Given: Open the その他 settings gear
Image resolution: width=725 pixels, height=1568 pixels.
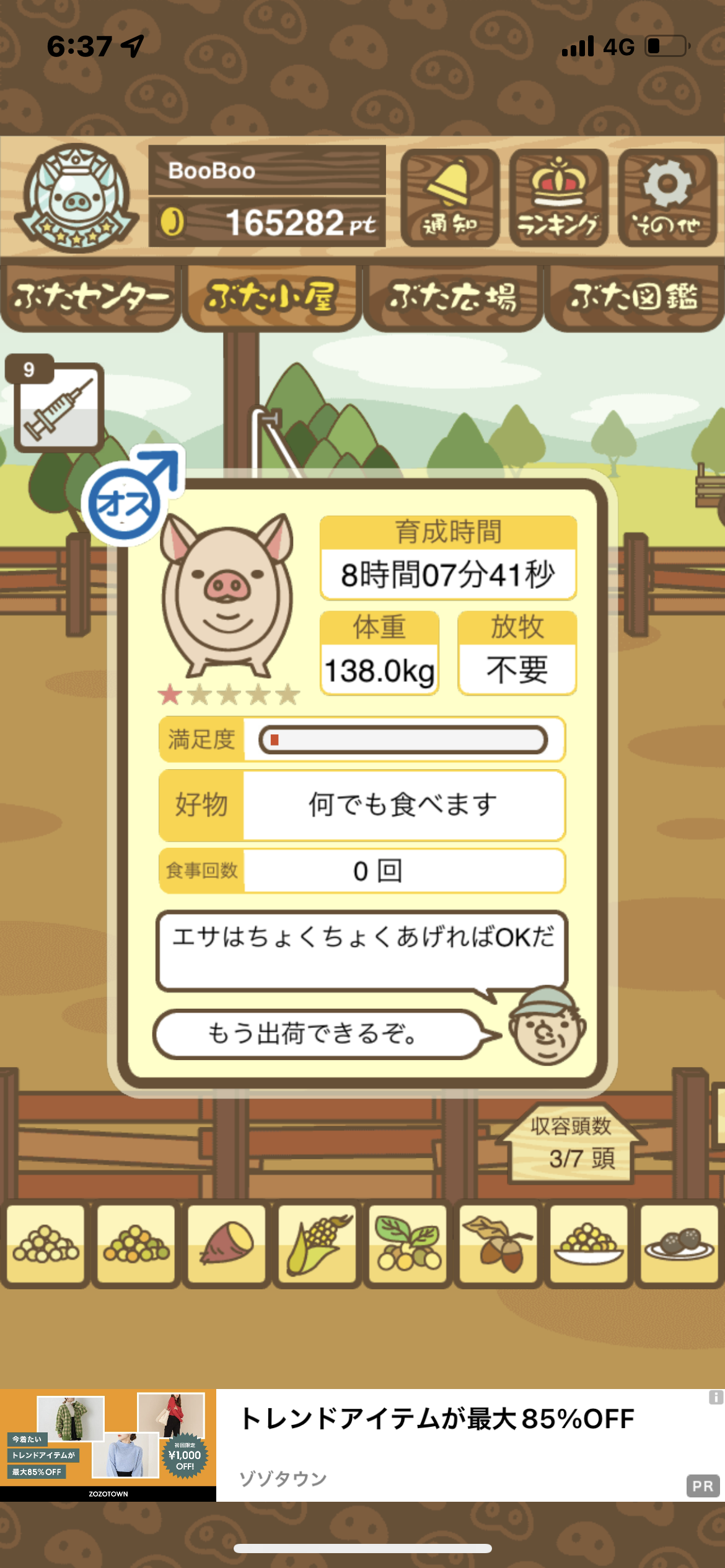Looking at the screenshot, I should (667, 197).
